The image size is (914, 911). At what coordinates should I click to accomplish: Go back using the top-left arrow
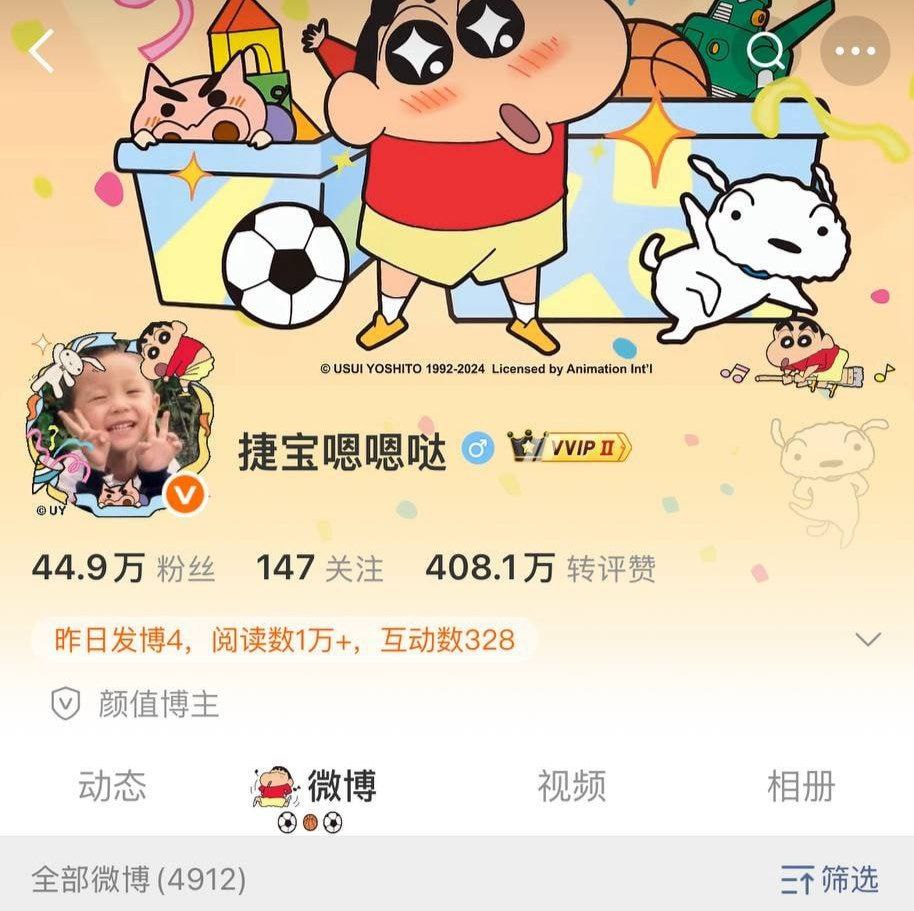pyautogui.click(x=41, y=51)
